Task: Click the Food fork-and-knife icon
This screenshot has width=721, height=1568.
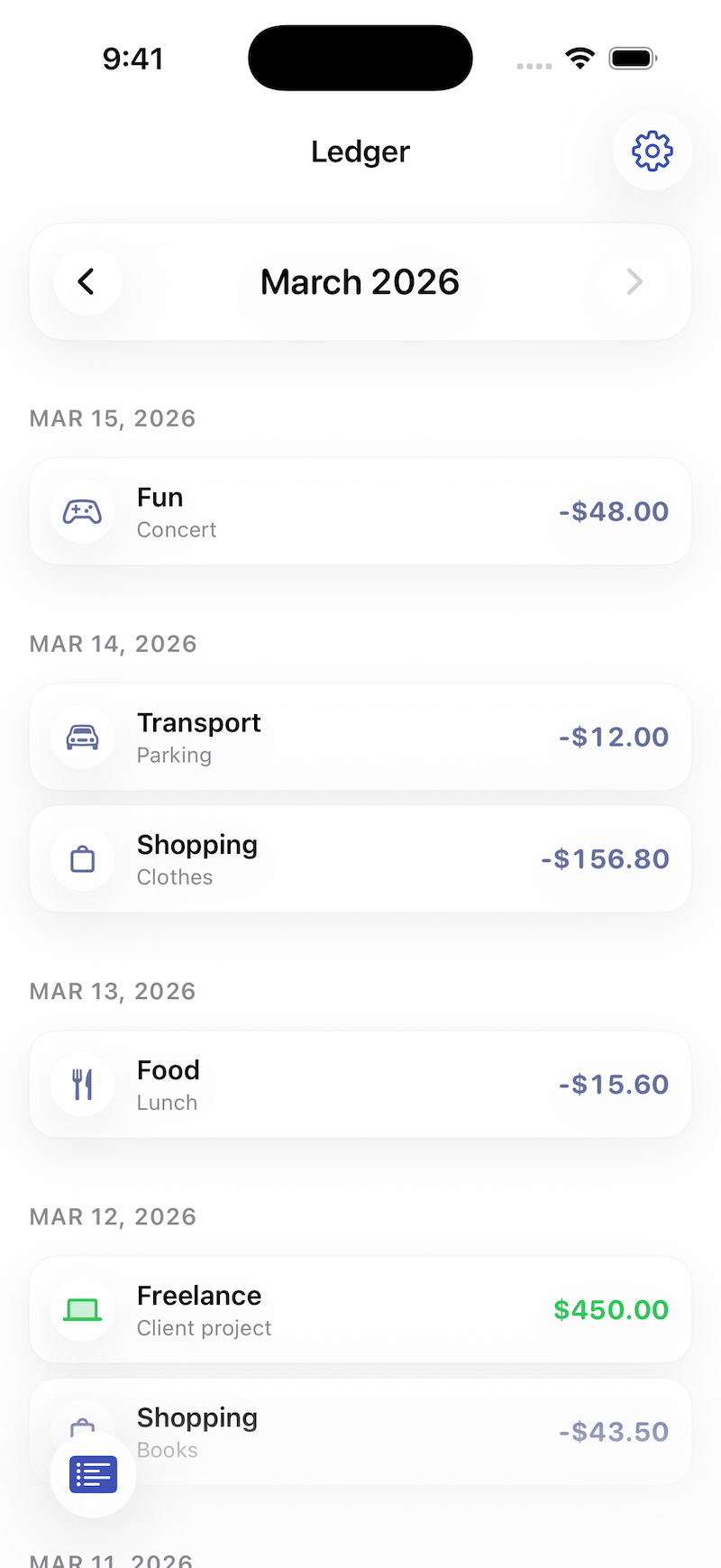Action: [x=83, y=1084]
